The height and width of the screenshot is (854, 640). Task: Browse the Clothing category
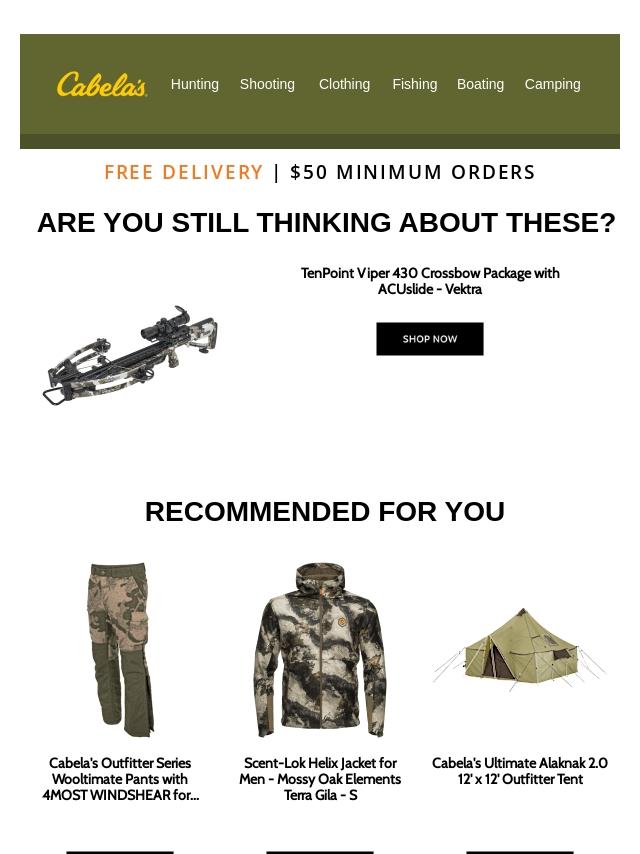[344, 84]
